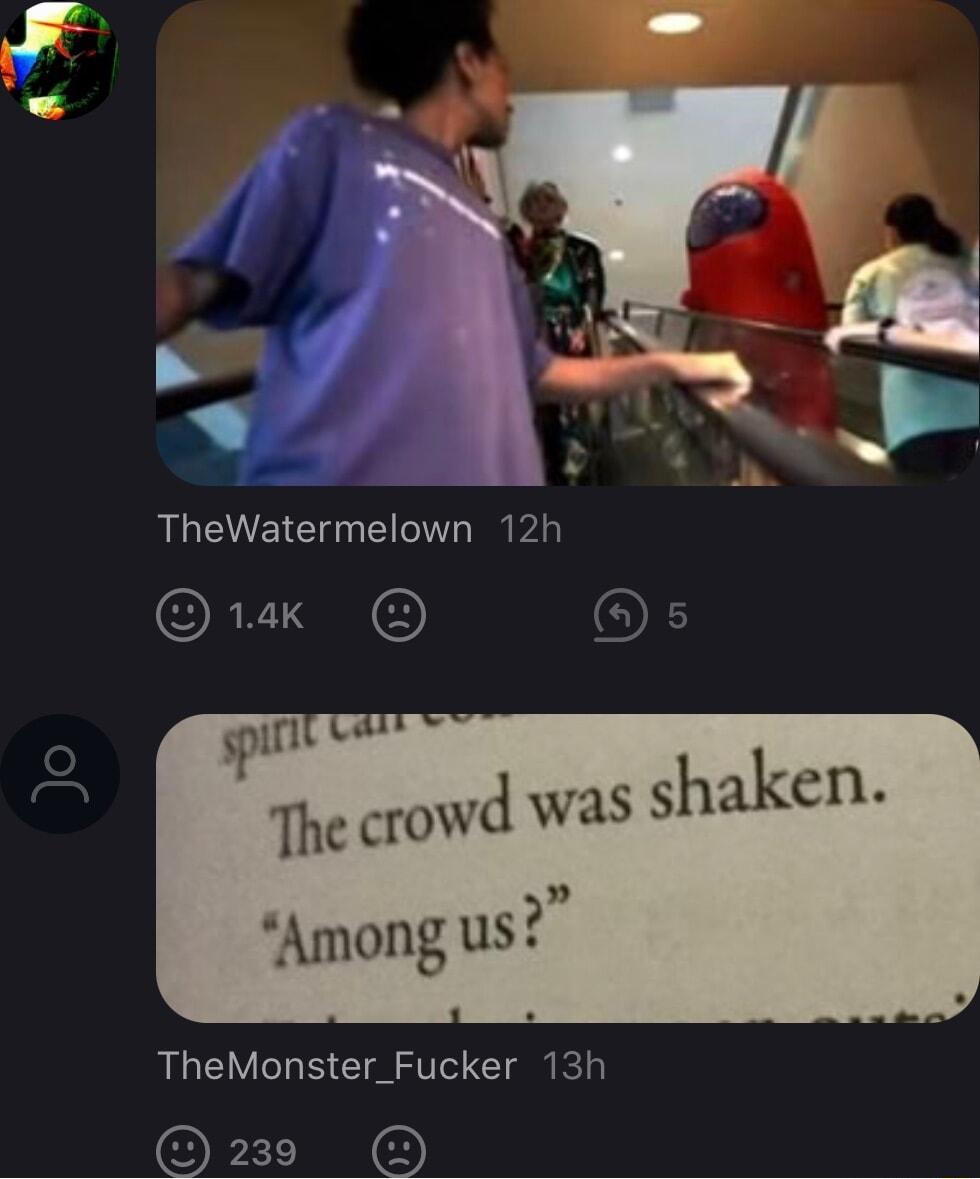This screenshot has height=1179, width=980.
Task: View the replies to TheWatermelown's comment
Action: click(x=621, y=616)
